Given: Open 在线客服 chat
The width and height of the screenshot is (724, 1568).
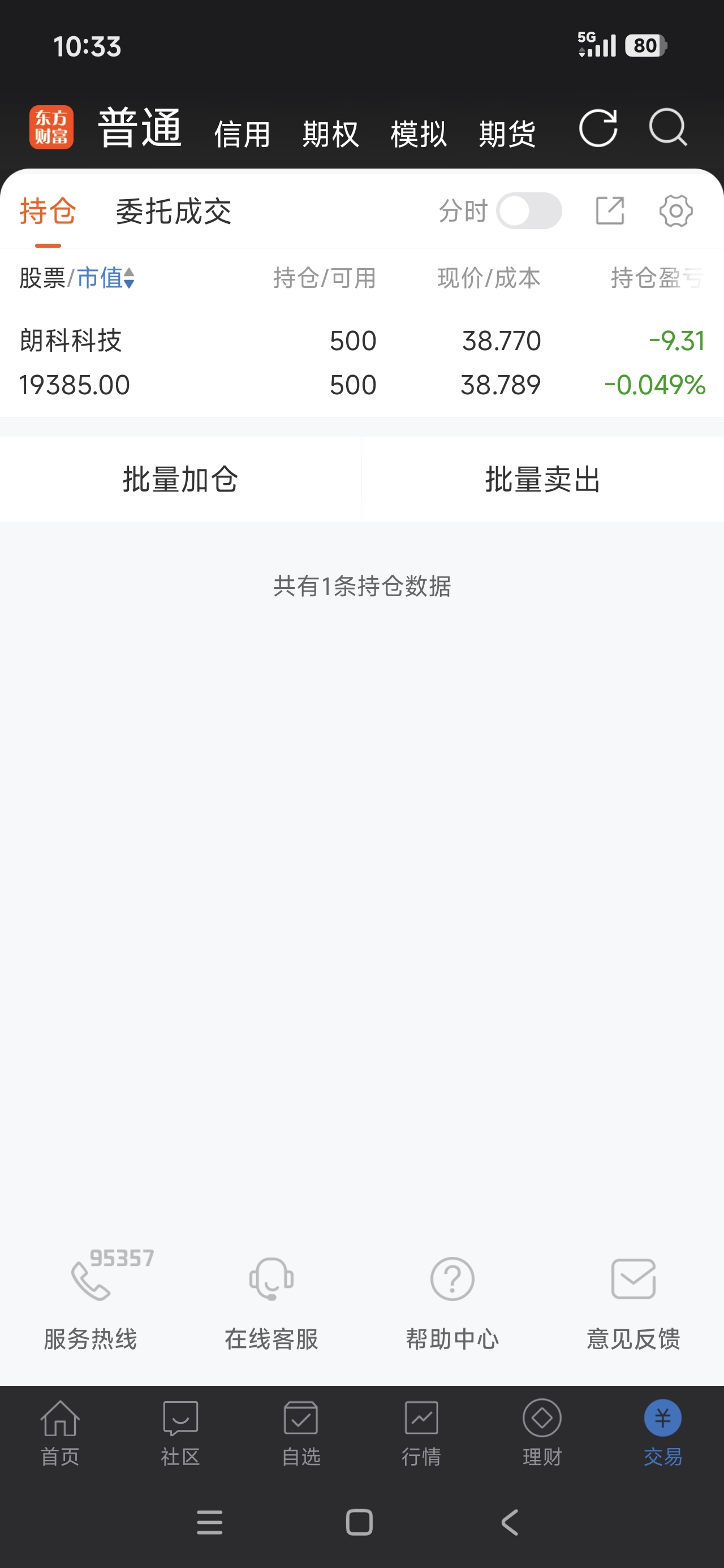Looking at the screenshot, I should [x=271, y=1299].
